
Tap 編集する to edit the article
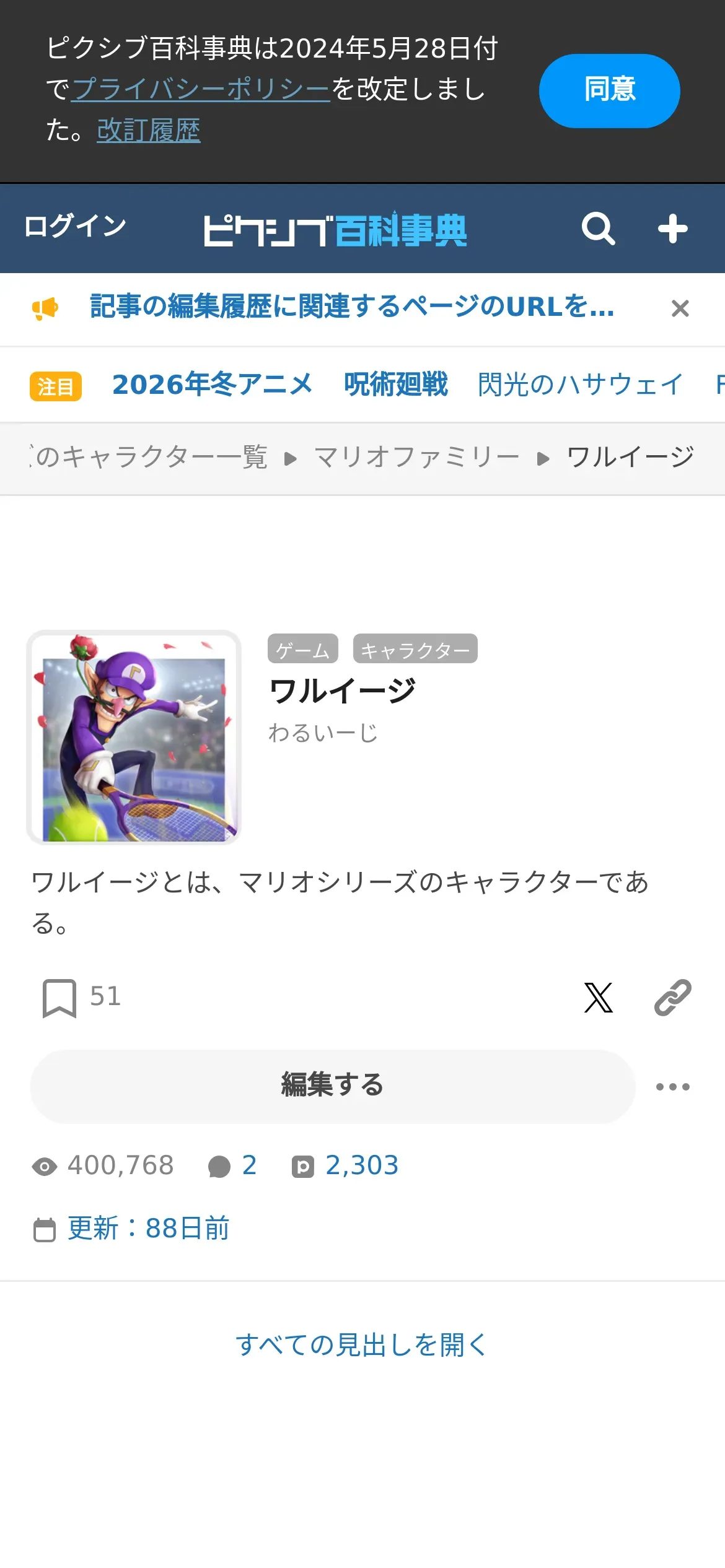click(333, 1086)
